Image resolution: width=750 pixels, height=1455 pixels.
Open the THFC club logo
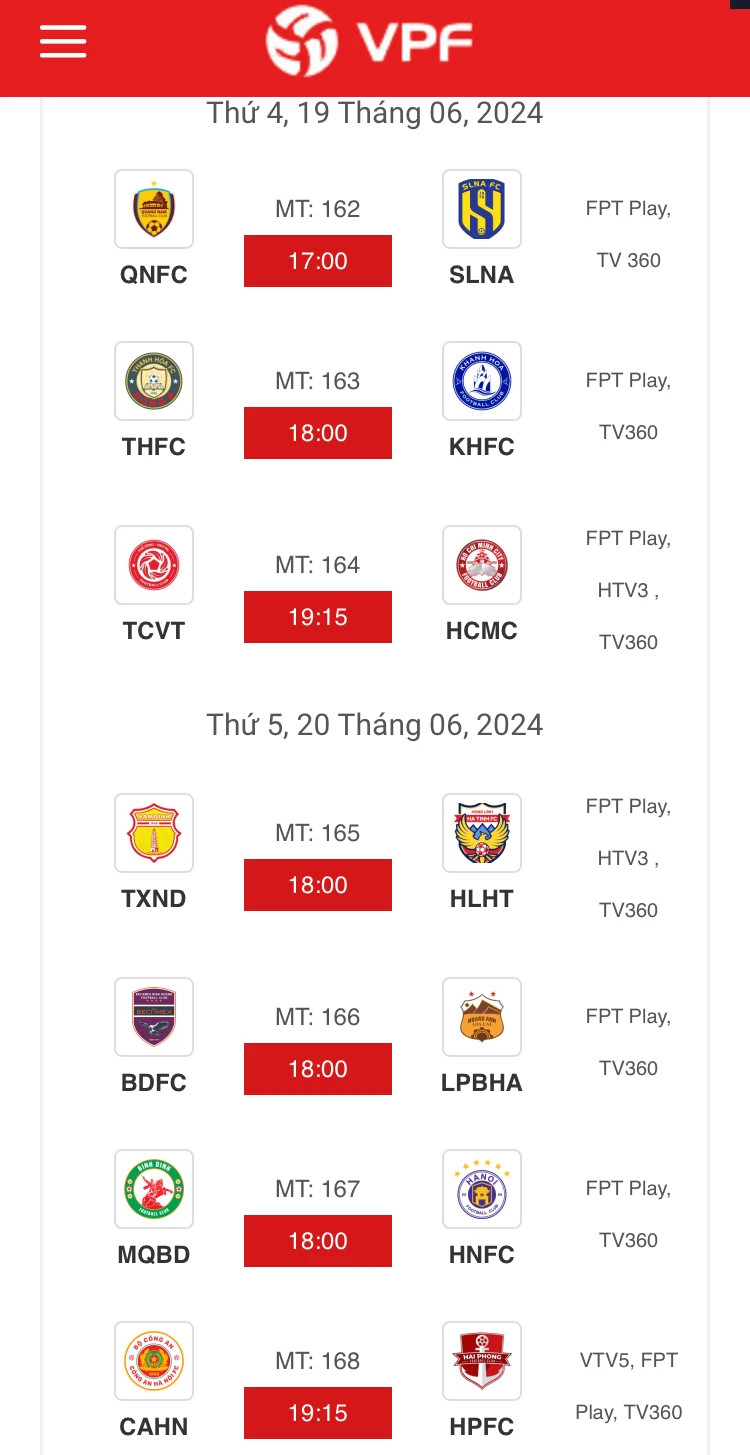pyautogui.click(x=153, y=381)
